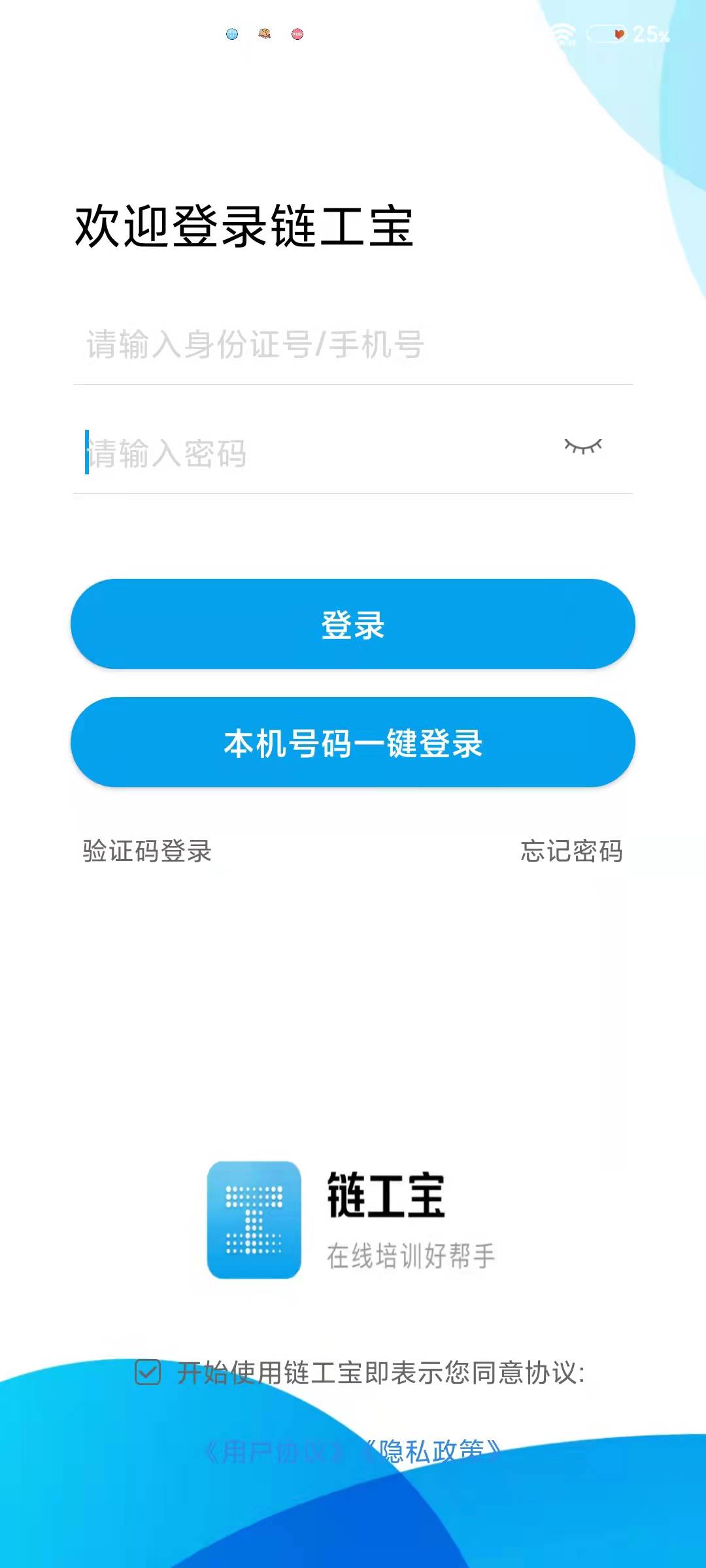The height and width of the screenshot is (1568, 706).
Task: Tap the ID number/phone number input field
Action: coord(353,344)
